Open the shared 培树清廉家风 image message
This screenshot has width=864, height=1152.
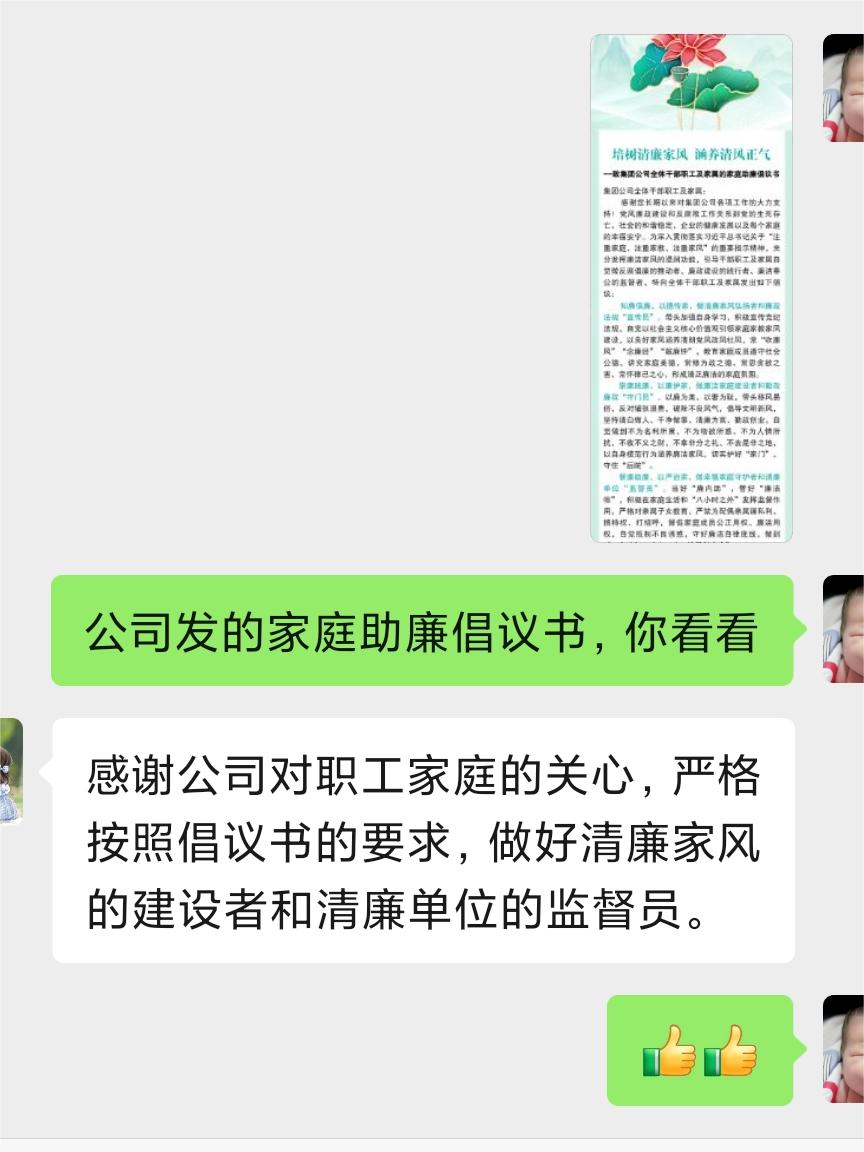click(691, 288)
